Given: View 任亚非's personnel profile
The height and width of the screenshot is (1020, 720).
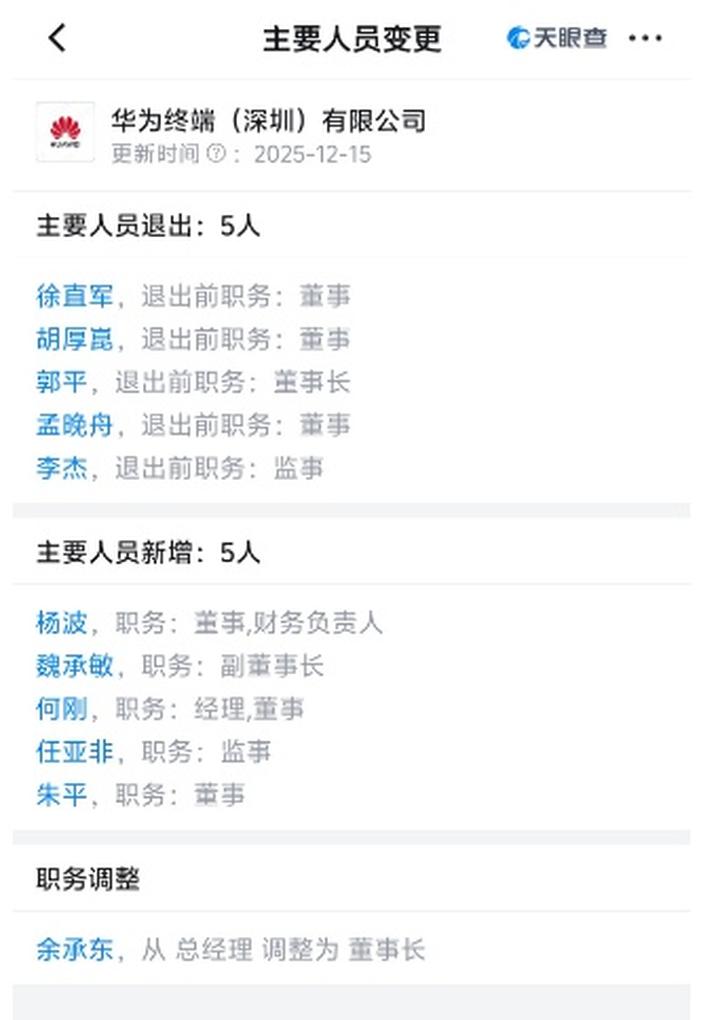Looking at the screenshot, I should (75, 752).
